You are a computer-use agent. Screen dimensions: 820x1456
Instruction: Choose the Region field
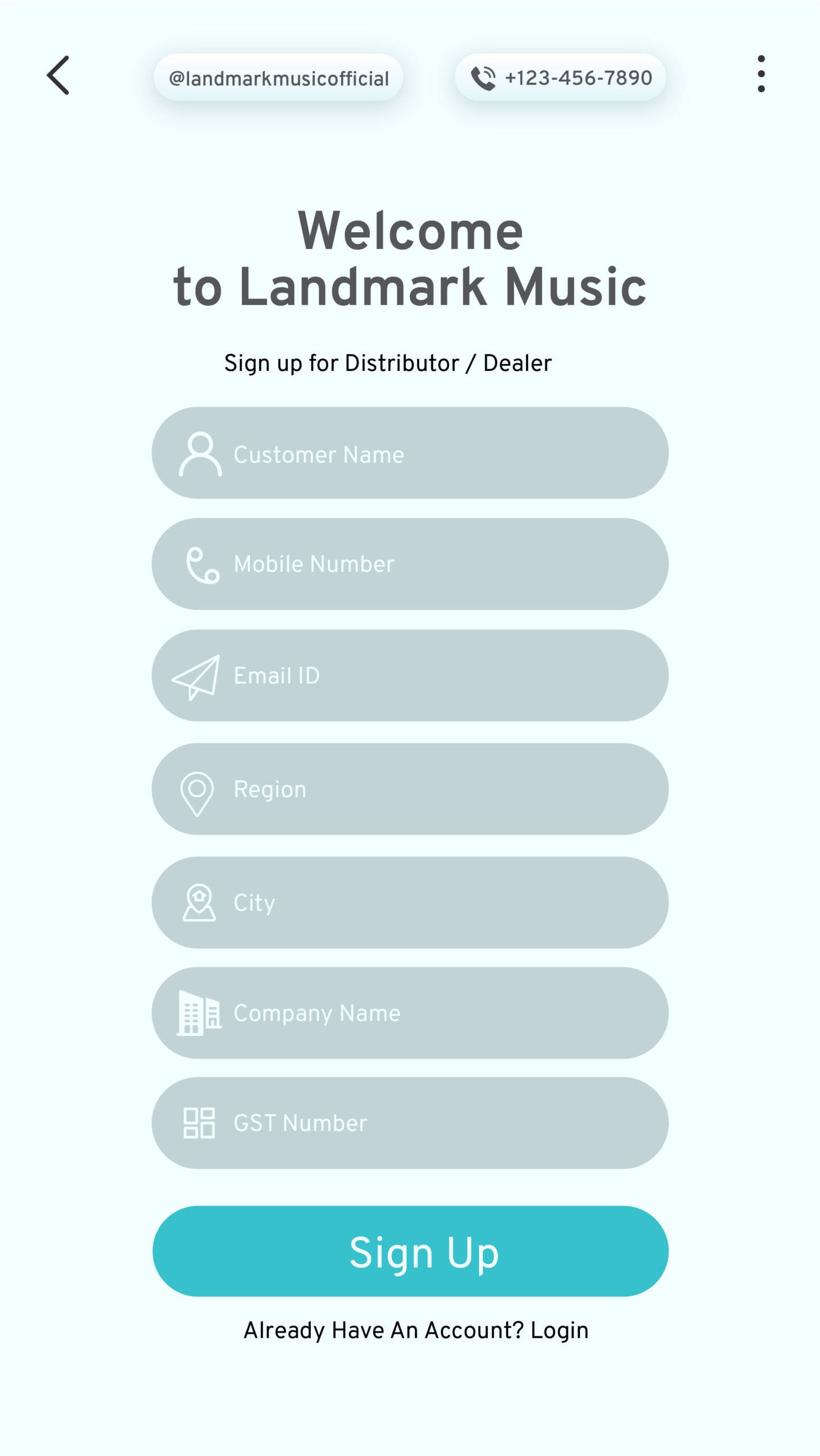click(x=410, y=789)
